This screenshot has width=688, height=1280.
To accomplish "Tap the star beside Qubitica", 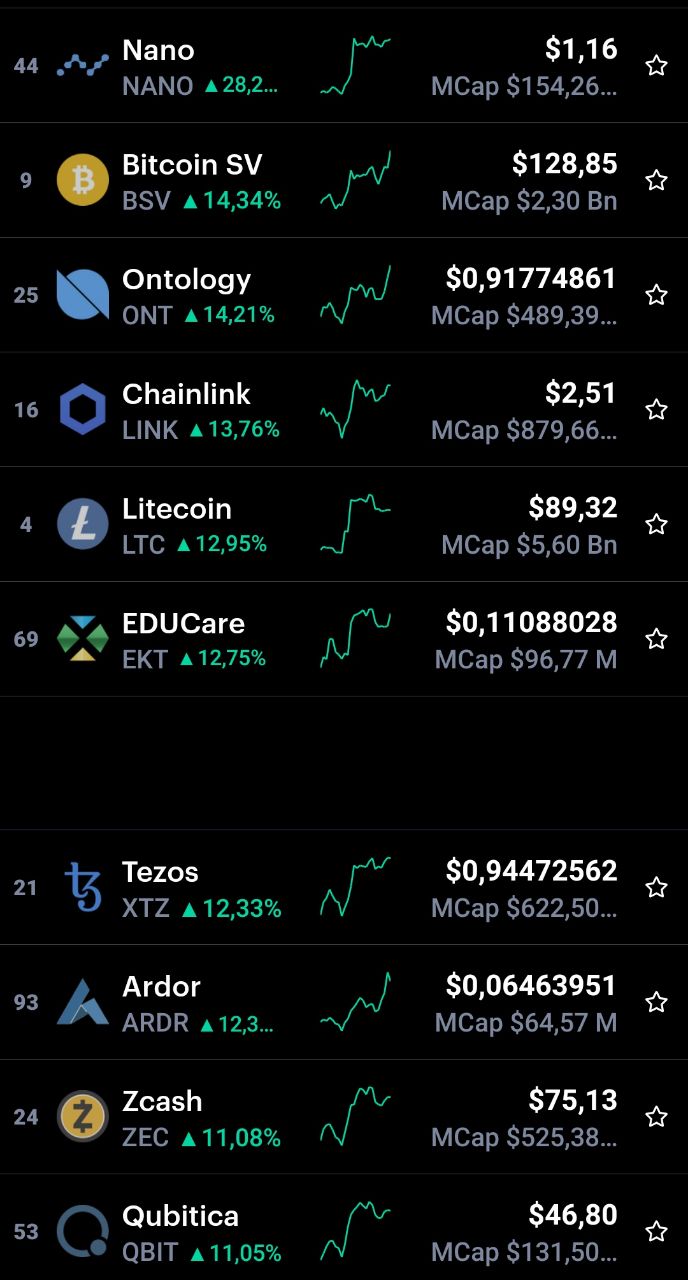I will click(656, 1231).
